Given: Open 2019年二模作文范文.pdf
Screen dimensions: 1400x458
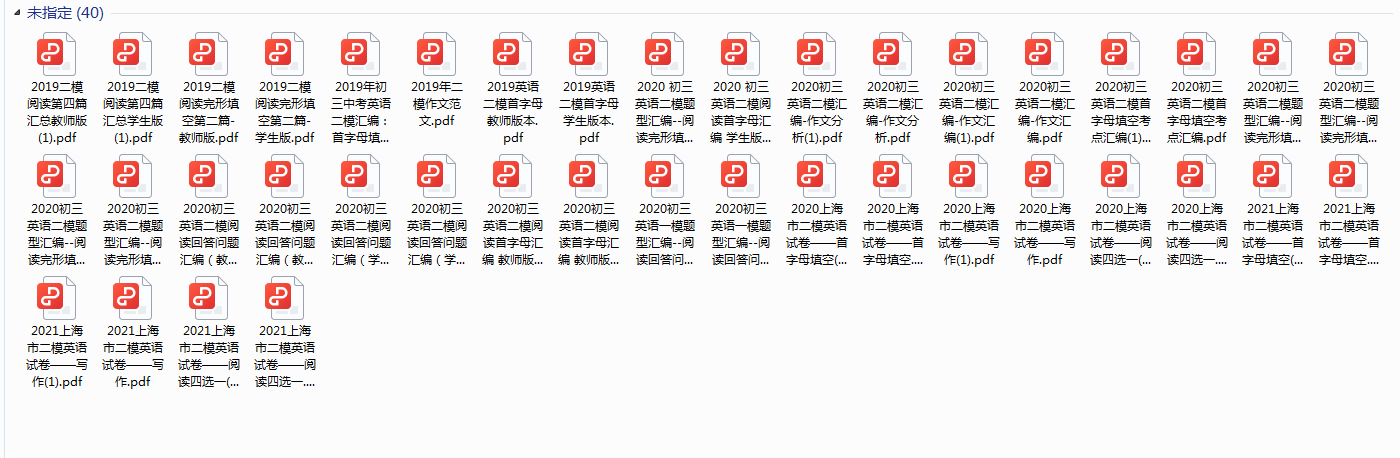Looking at the screenshot, I should pos(436,59).
